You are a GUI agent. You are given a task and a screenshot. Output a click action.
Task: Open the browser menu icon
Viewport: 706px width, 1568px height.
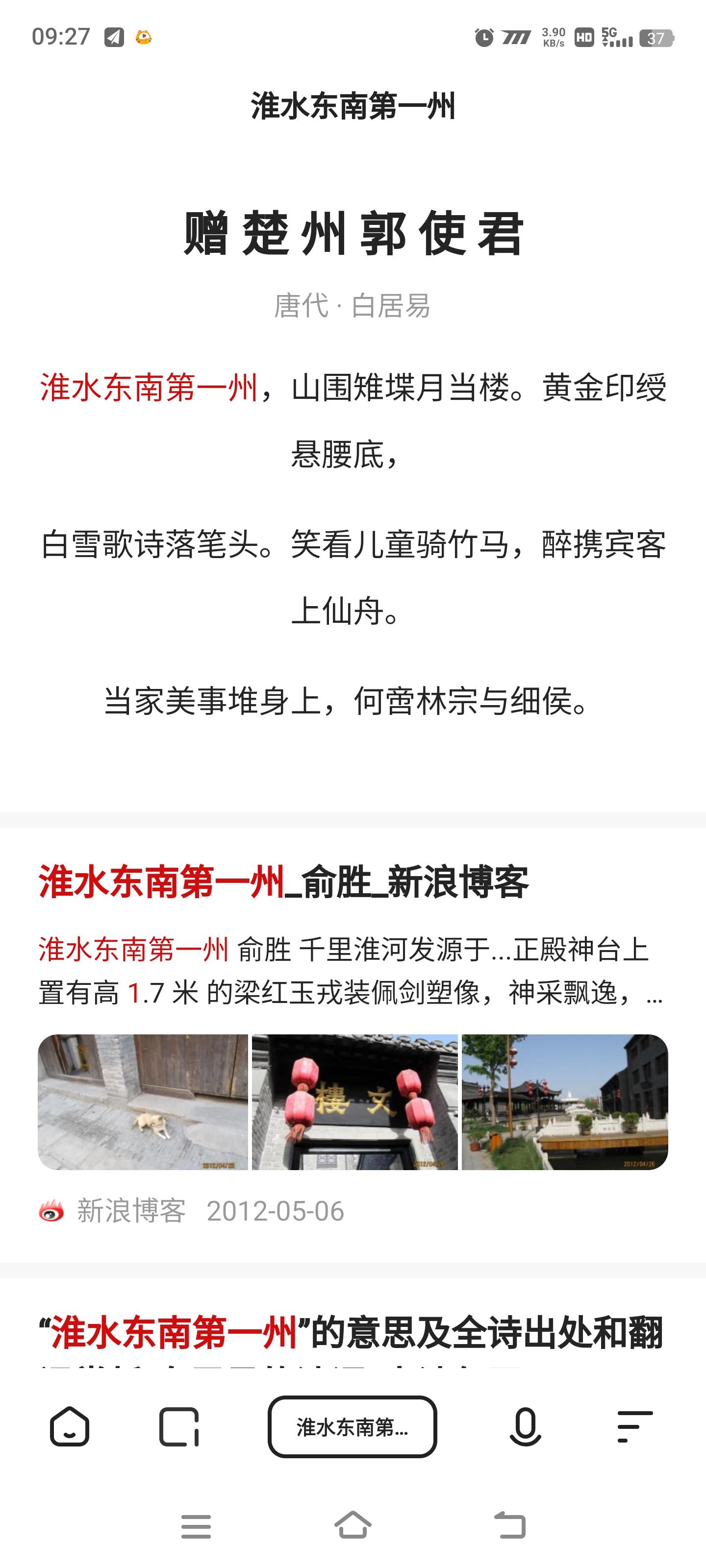click(635, 1426)
